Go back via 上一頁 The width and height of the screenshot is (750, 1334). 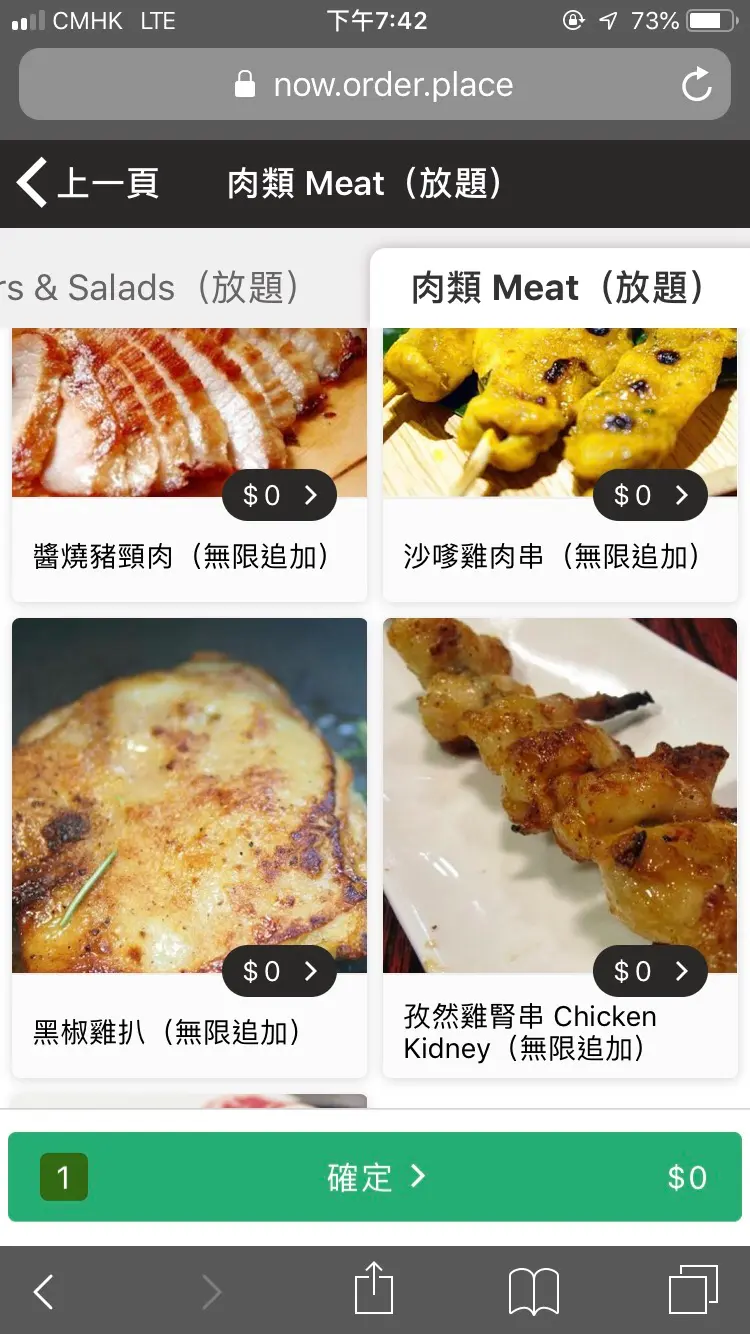click(x=88, y=184)
